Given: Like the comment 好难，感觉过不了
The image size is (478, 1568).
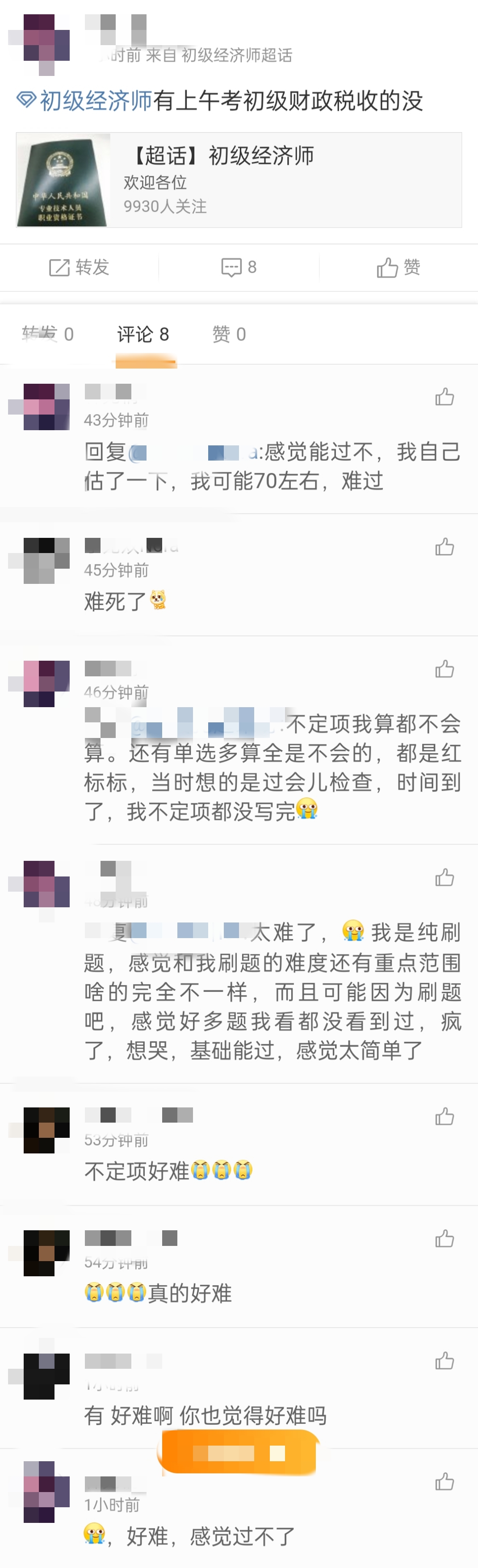Looking at the screenshot, I should [x=444, y=1482].
